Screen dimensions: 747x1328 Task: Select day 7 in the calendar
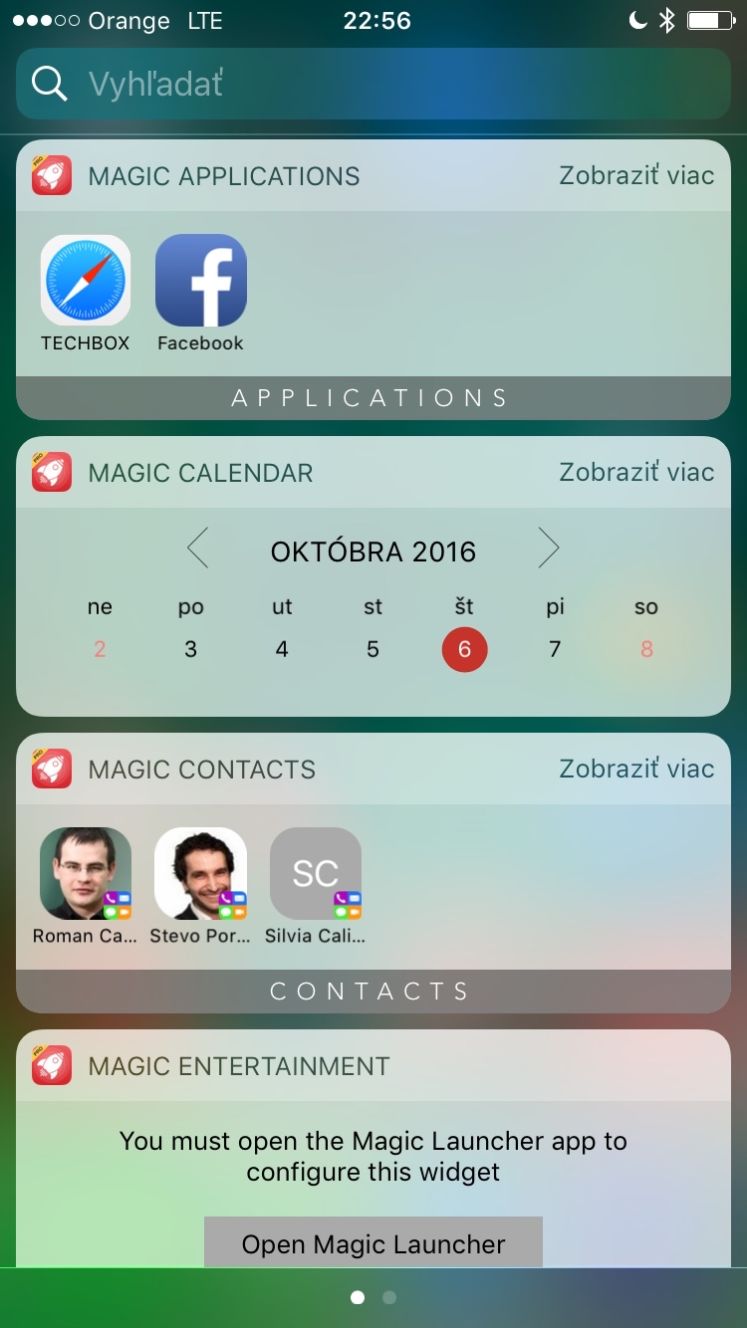click(555, 649)
